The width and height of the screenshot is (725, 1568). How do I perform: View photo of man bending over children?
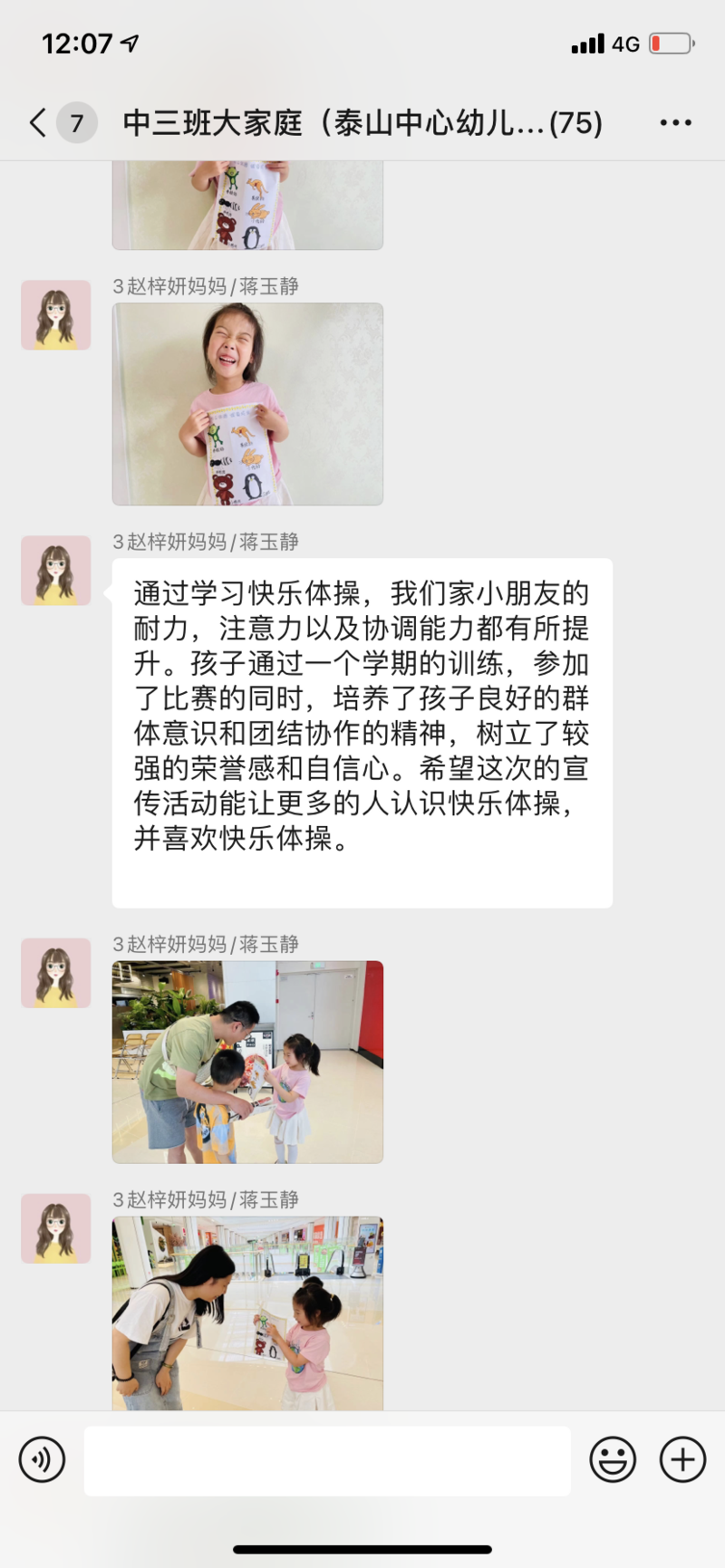(247, 1062)
